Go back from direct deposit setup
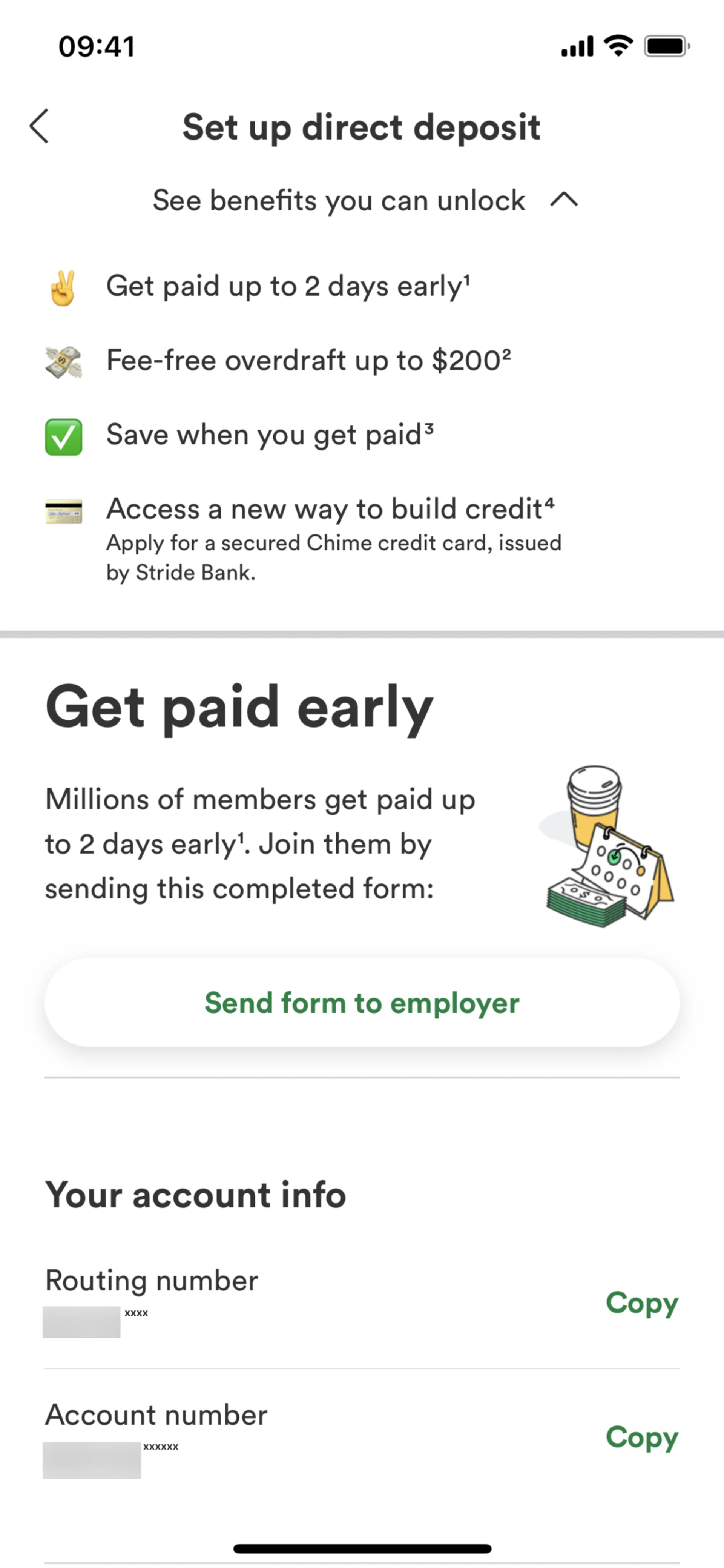Image resolution: width=724 pixels, height=1568 pixels. (x=40, y=127)
